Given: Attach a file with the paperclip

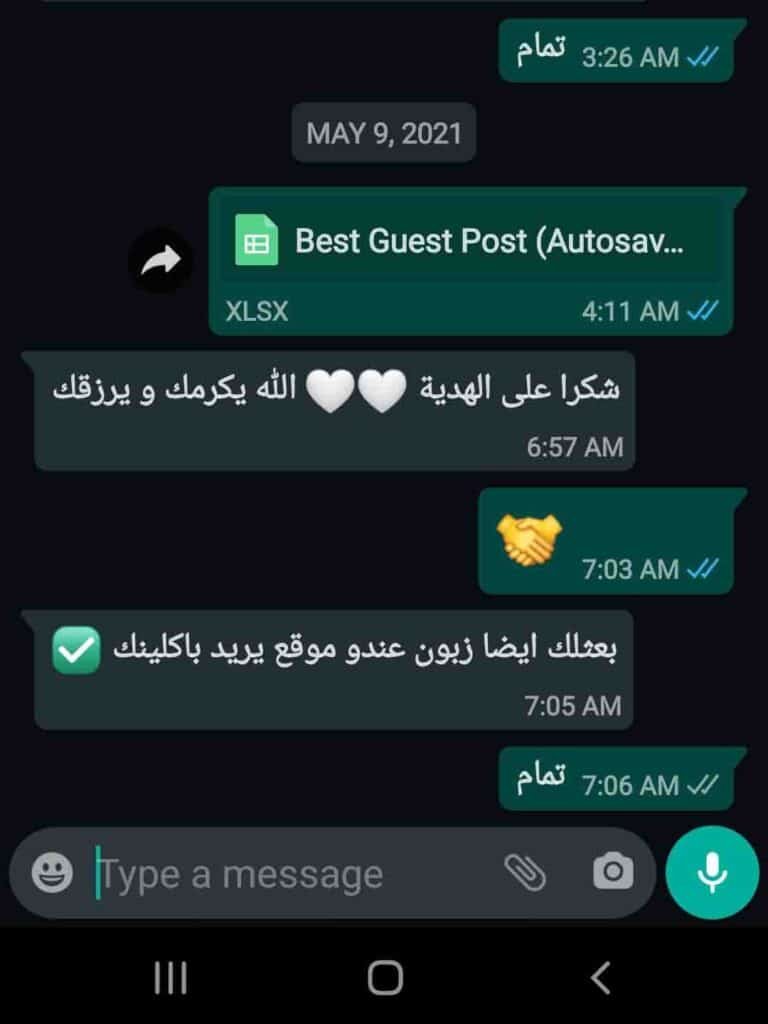Looking at the screenshot, I should coord(524,873).
